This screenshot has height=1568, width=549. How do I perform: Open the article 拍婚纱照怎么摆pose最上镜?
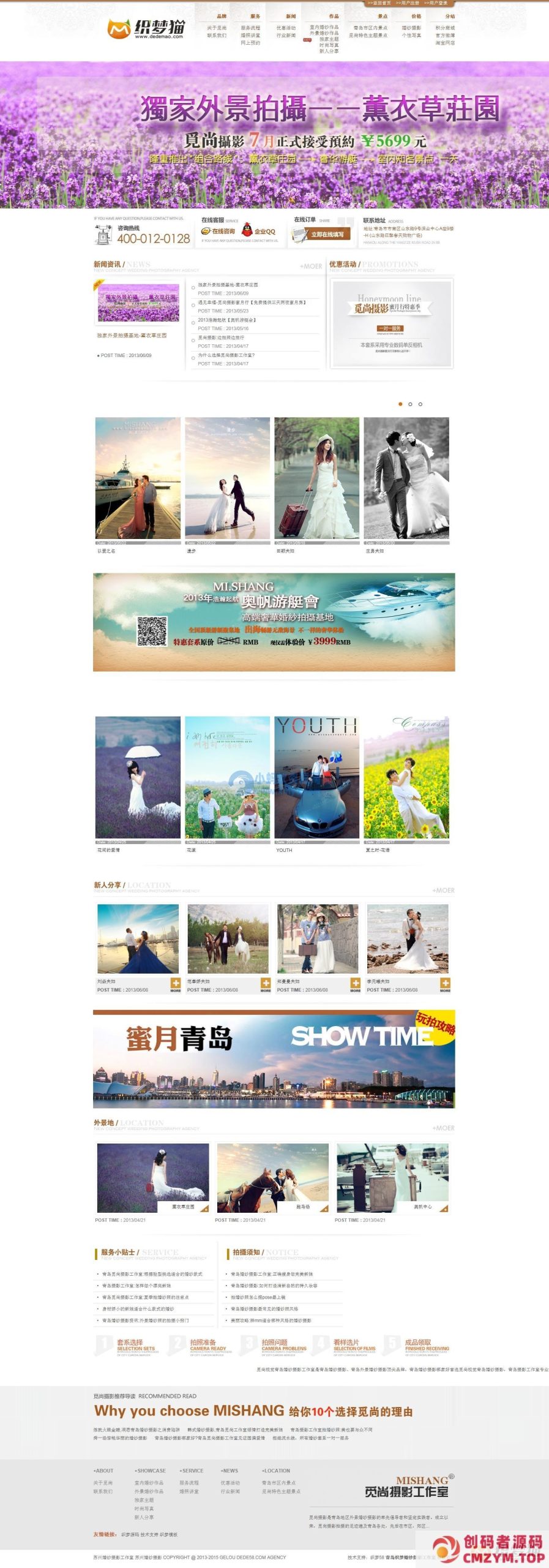click(258, 1297)
